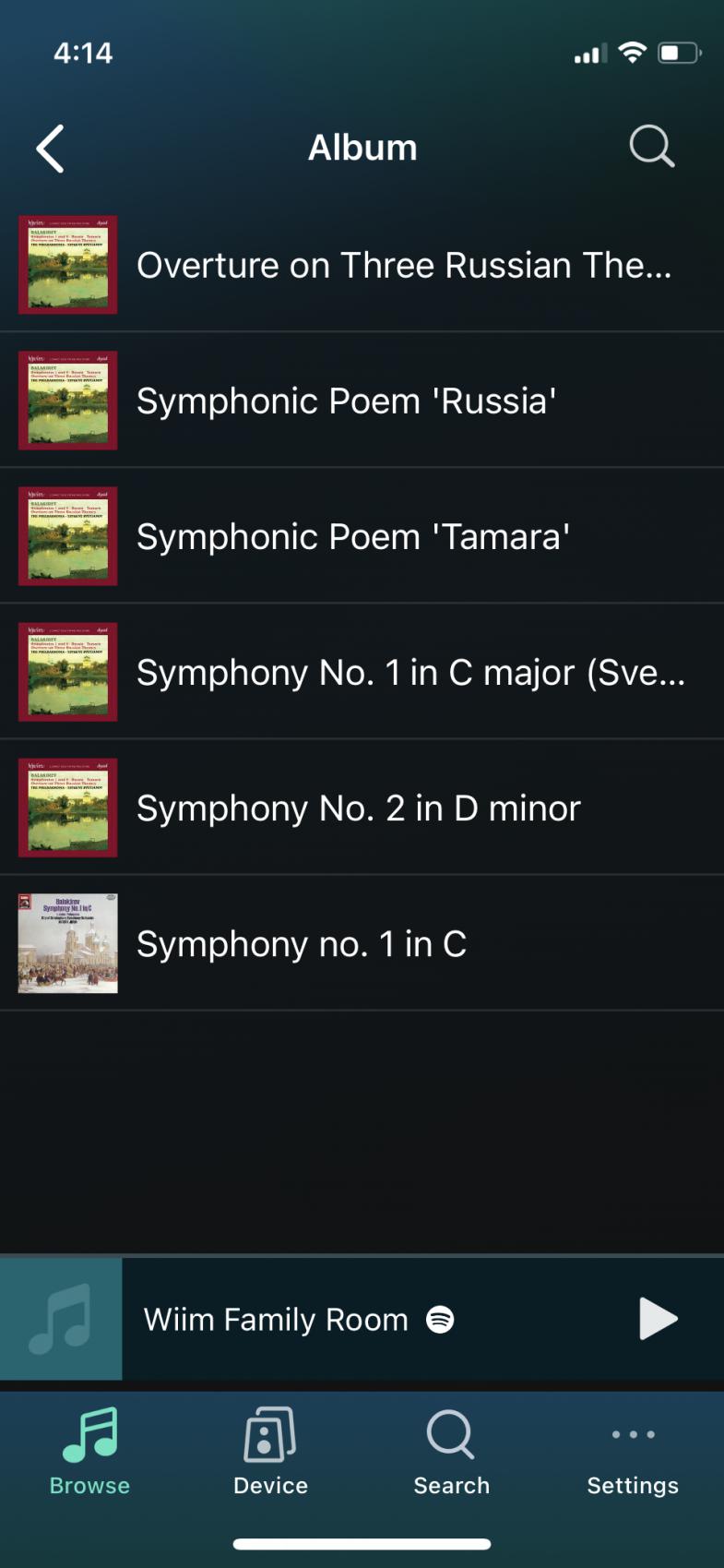Image resolution: width=724 pixels, height=1568 pixels.
Task: Go to the Search tab
Action: coord(451,1451)
